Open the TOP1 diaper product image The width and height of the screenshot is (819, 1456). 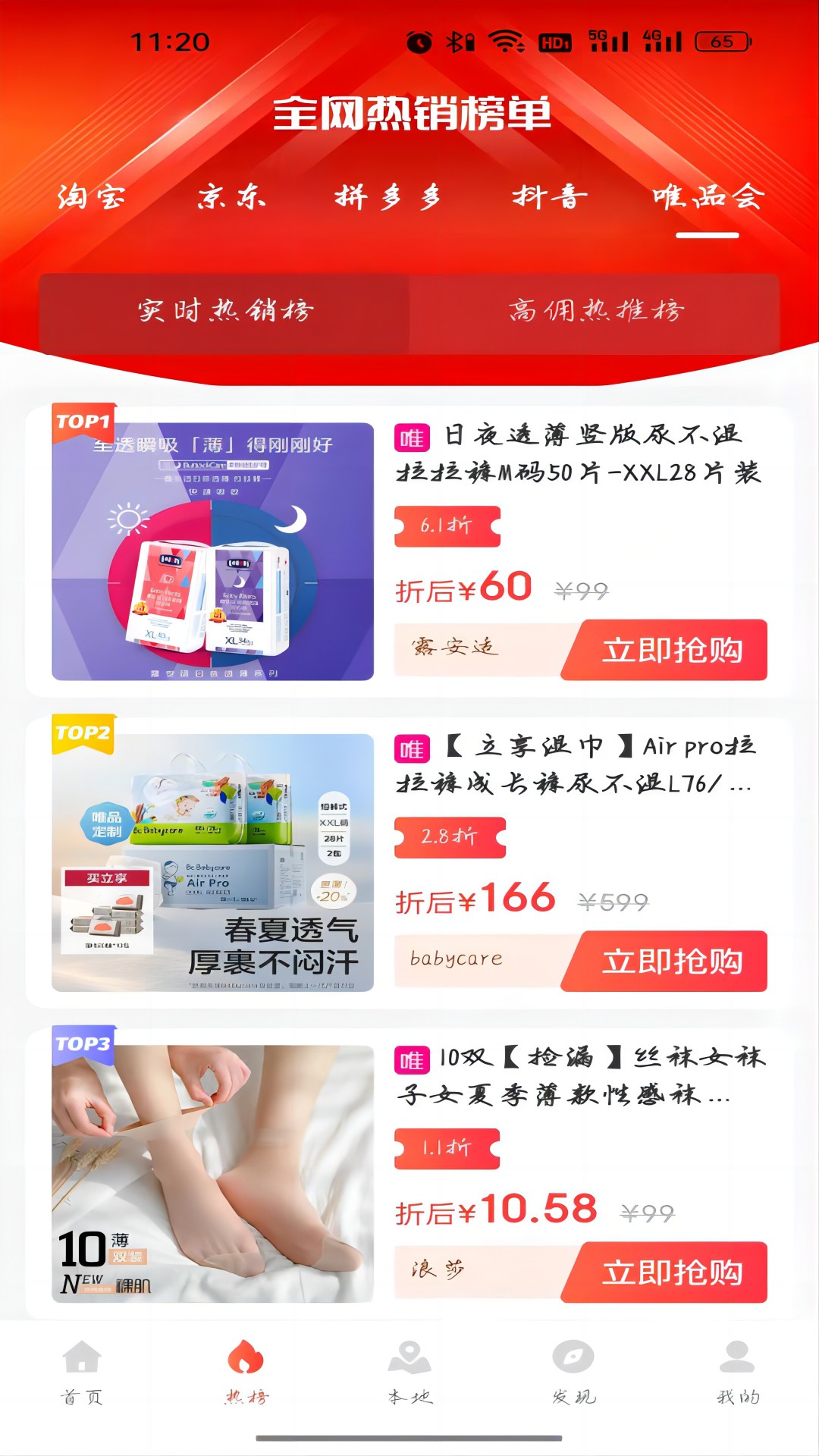coord(212,551)
